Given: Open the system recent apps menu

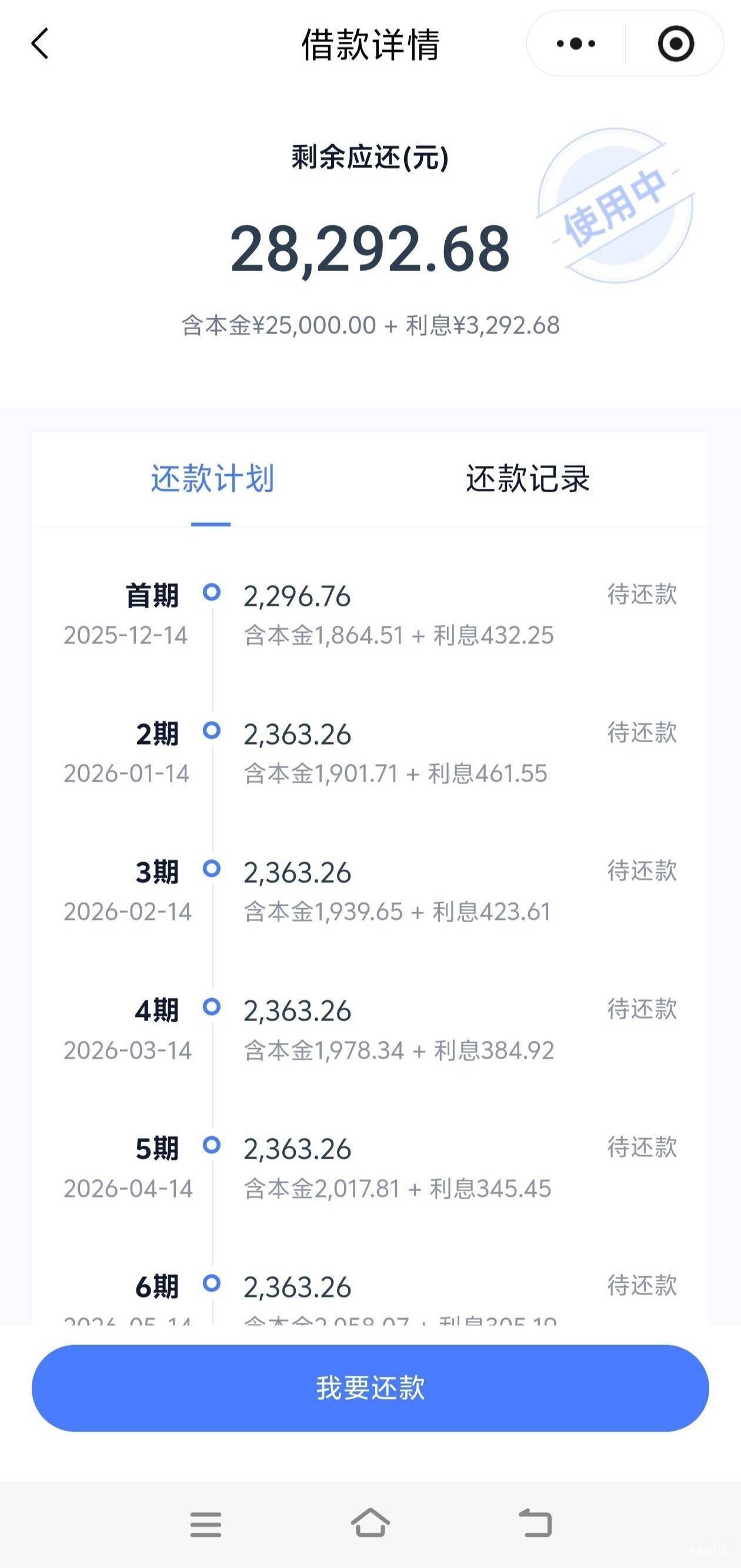Looking at the screenshot, I should click(206, 1523).
